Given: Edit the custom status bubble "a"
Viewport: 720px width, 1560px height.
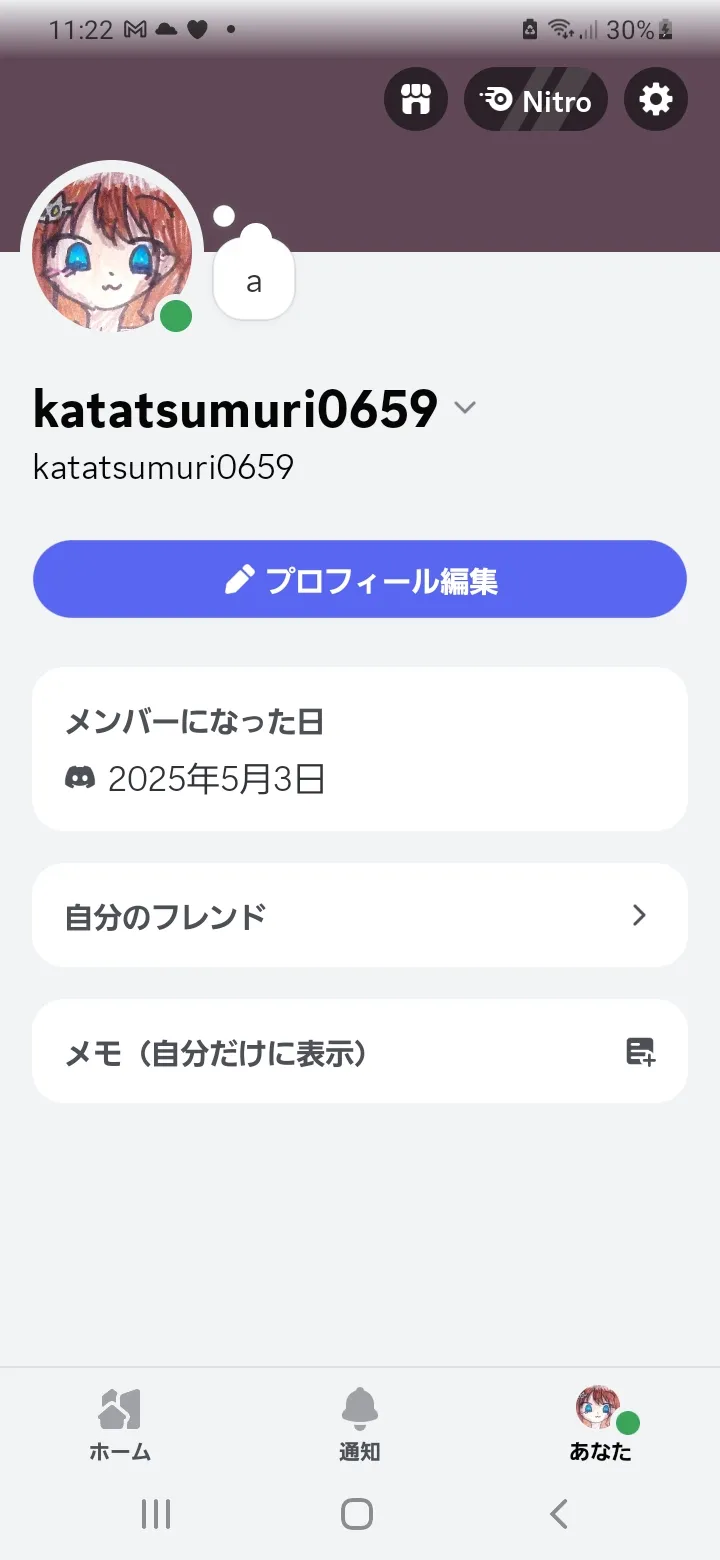Looking at the screenshot, I should coord(254,282).
